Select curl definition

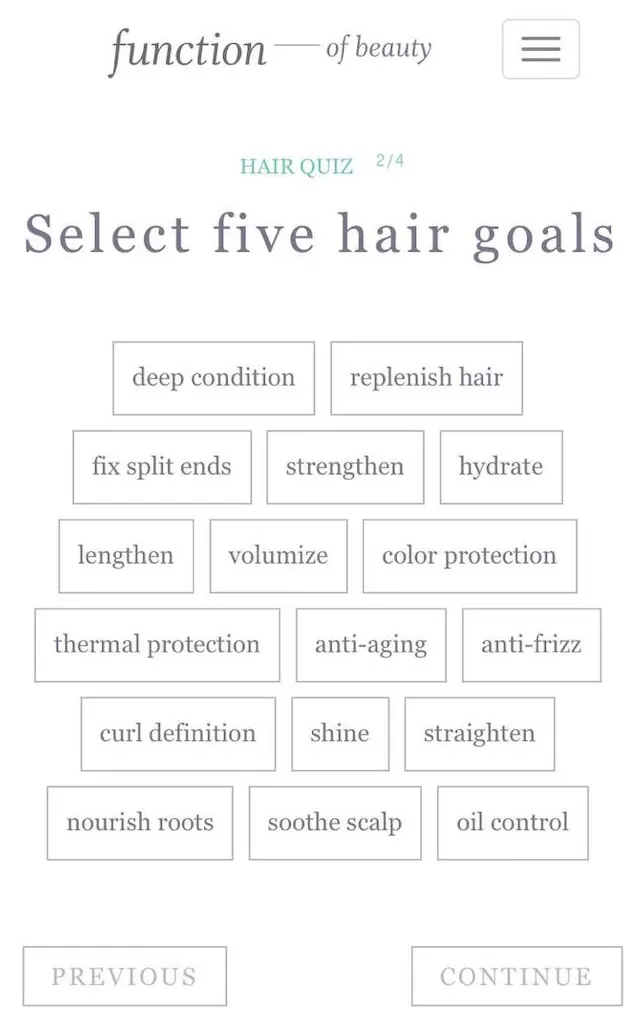[x=178, y=734]
